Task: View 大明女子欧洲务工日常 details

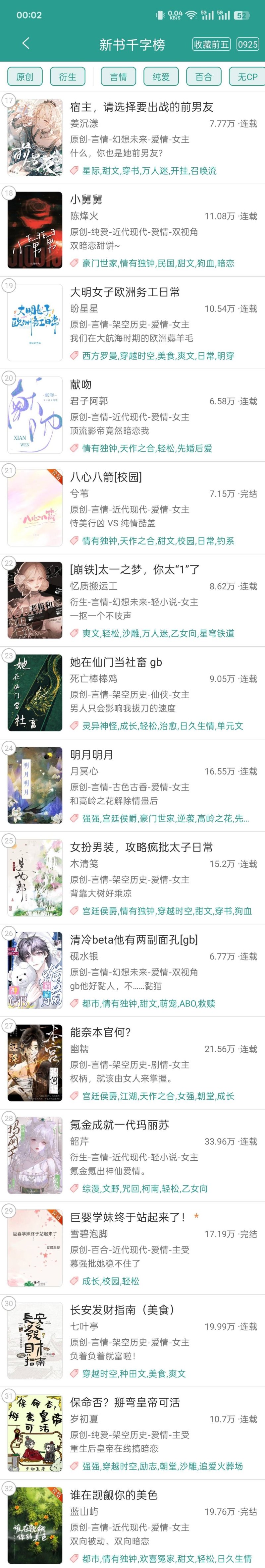Action: (x=125, y=292)
